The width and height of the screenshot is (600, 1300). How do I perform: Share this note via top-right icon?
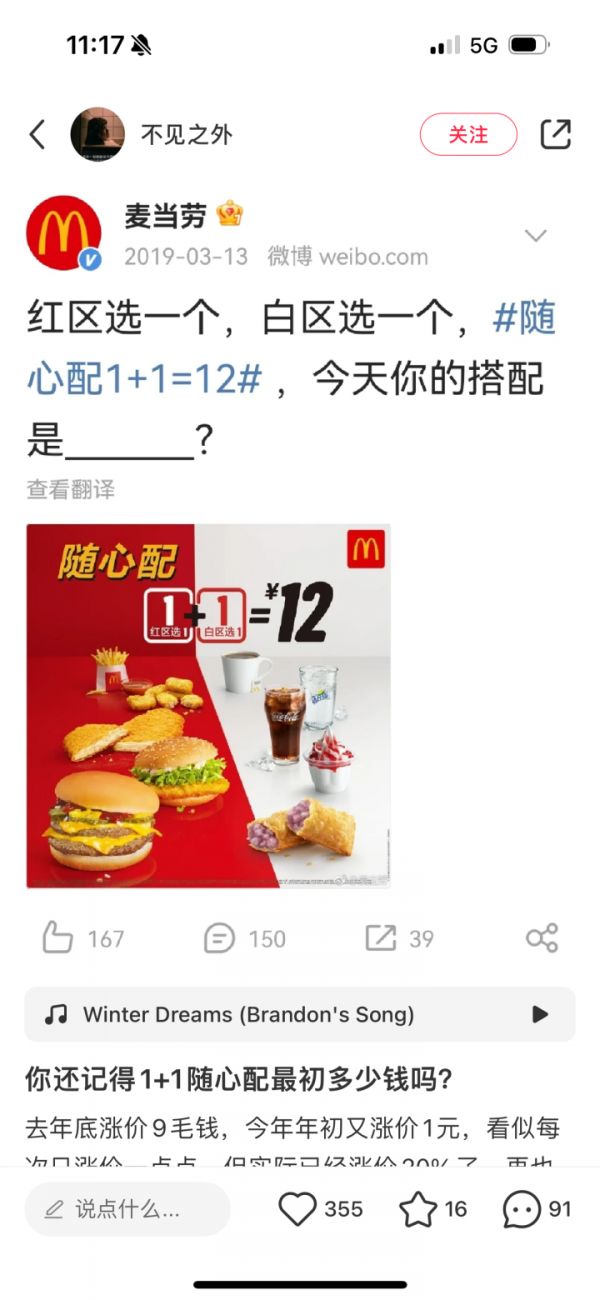click(x=555, y=134)
